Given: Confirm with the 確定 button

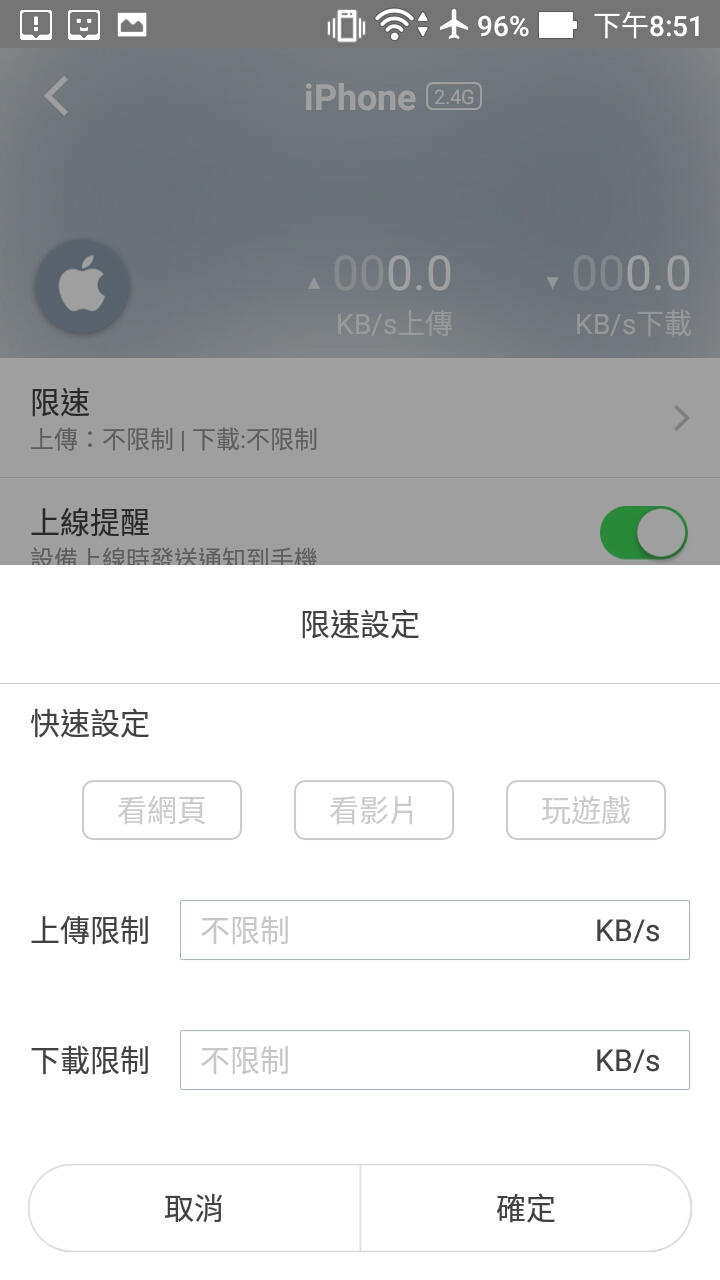Looking at the screenshot, I should click(x=526, y=1208).
